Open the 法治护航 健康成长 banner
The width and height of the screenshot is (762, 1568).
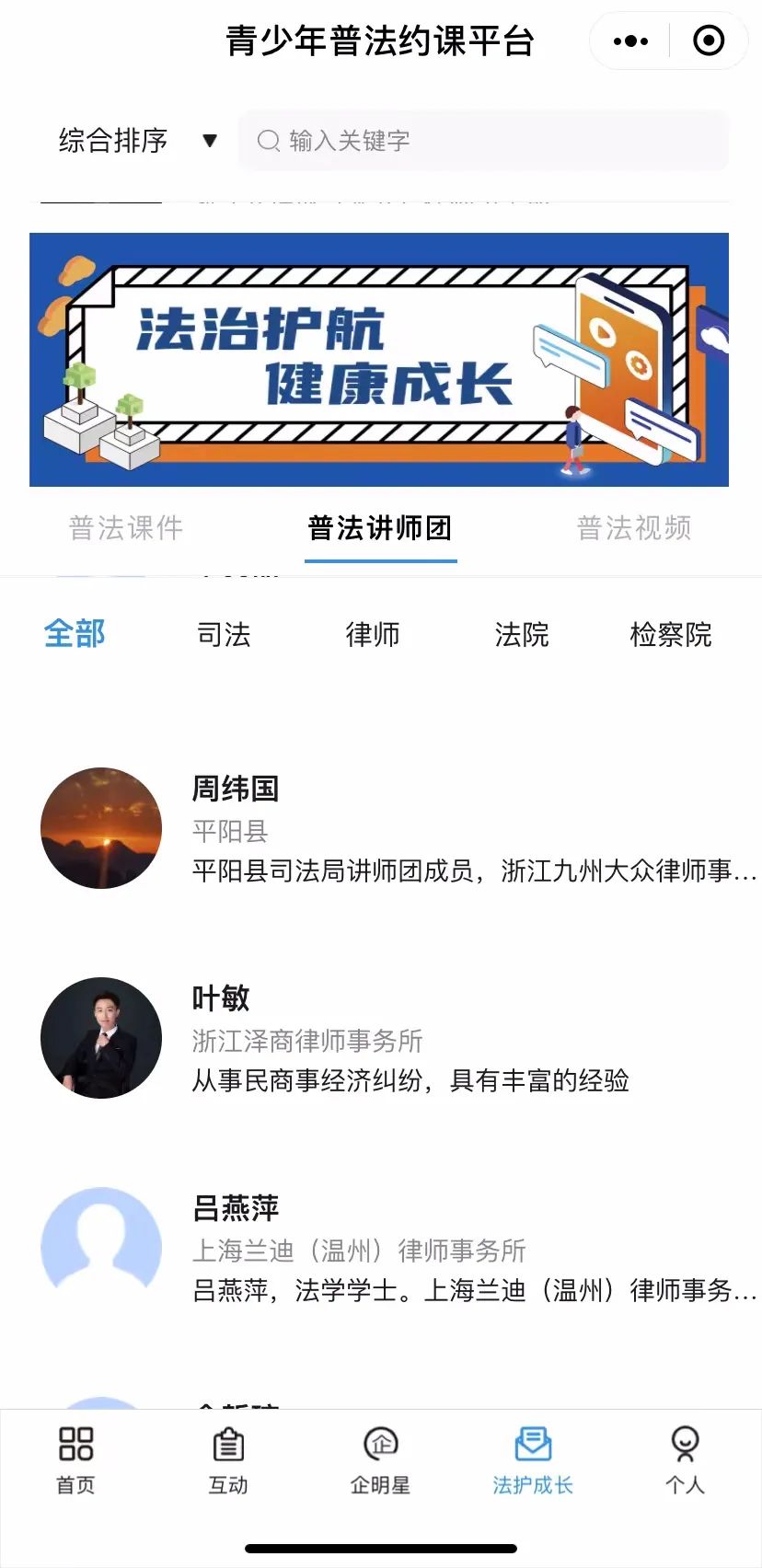379,359
